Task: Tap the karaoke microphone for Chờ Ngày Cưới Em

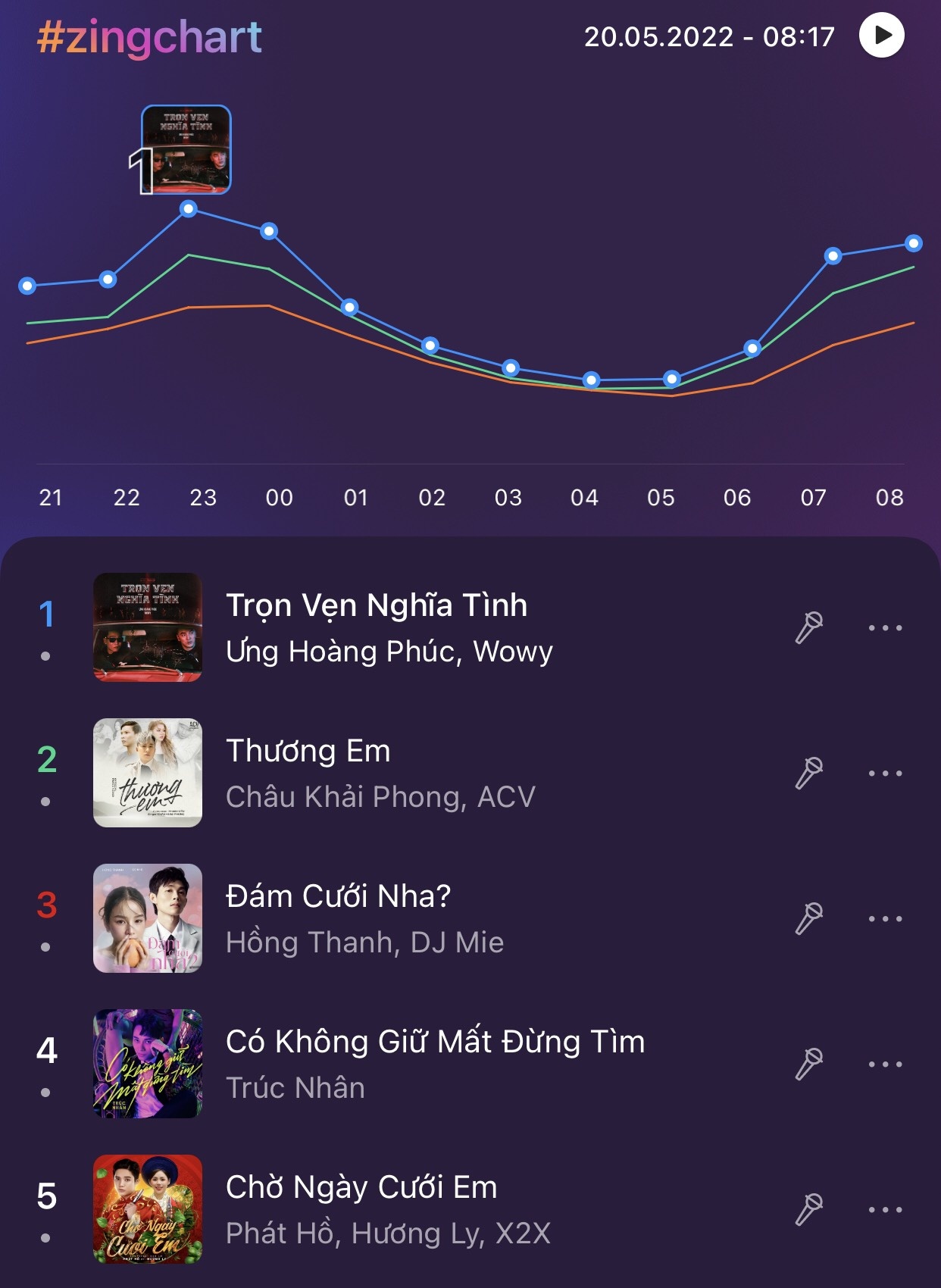Action: 808,1209
